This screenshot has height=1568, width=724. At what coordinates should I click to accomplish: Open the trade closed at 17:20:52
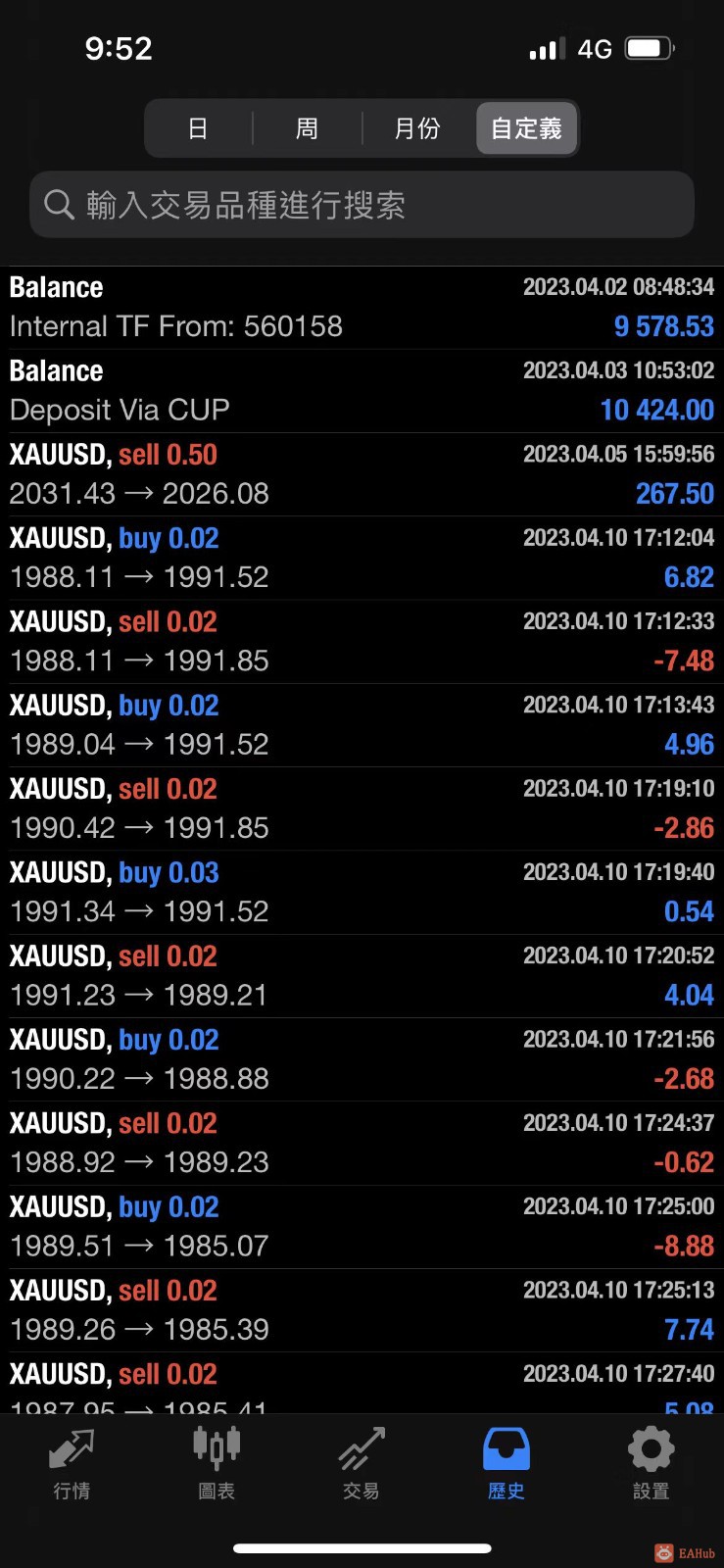[362, 975]
